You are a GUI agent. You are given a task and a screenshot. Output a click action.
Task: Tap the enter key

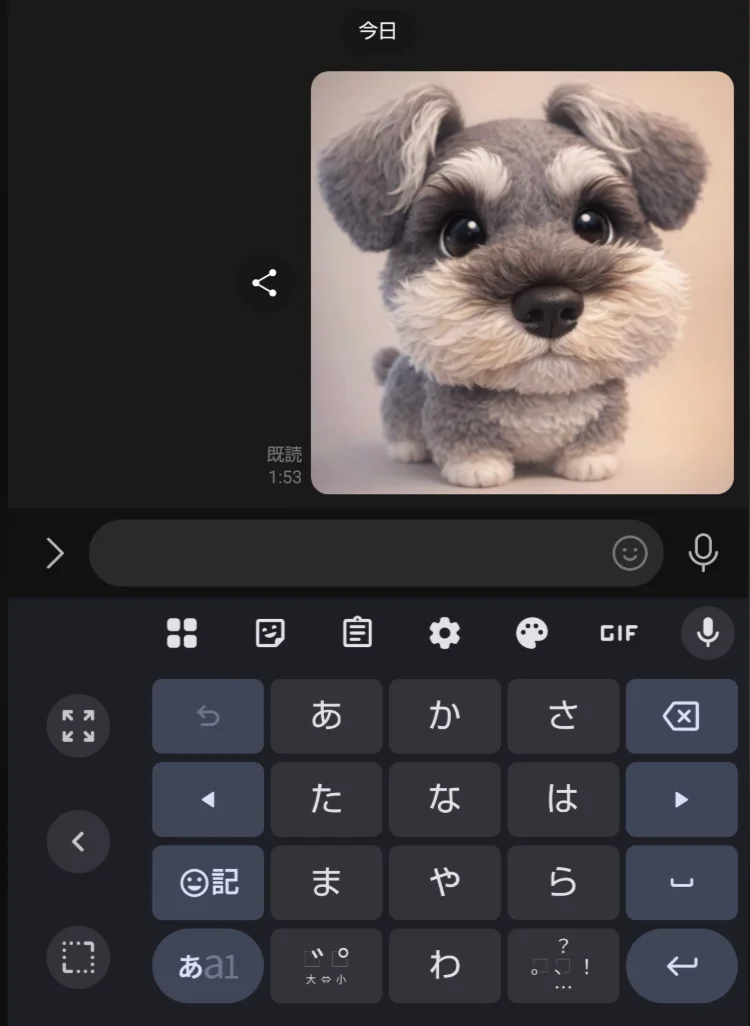[681, 965]
